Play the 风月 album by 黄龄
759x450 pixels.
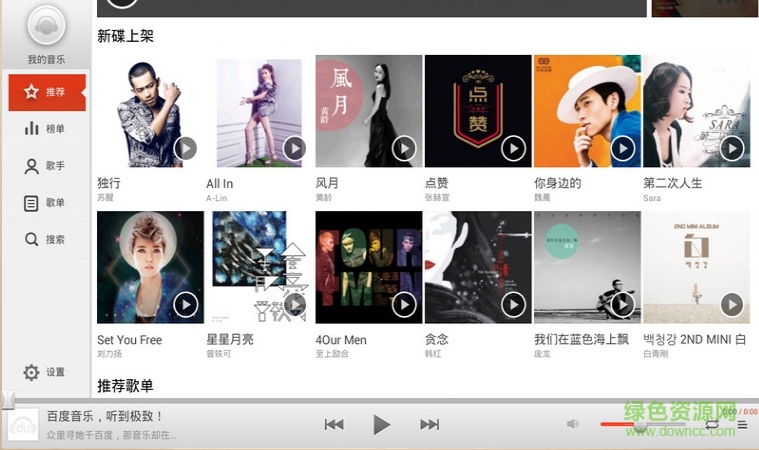click(403, 148)
